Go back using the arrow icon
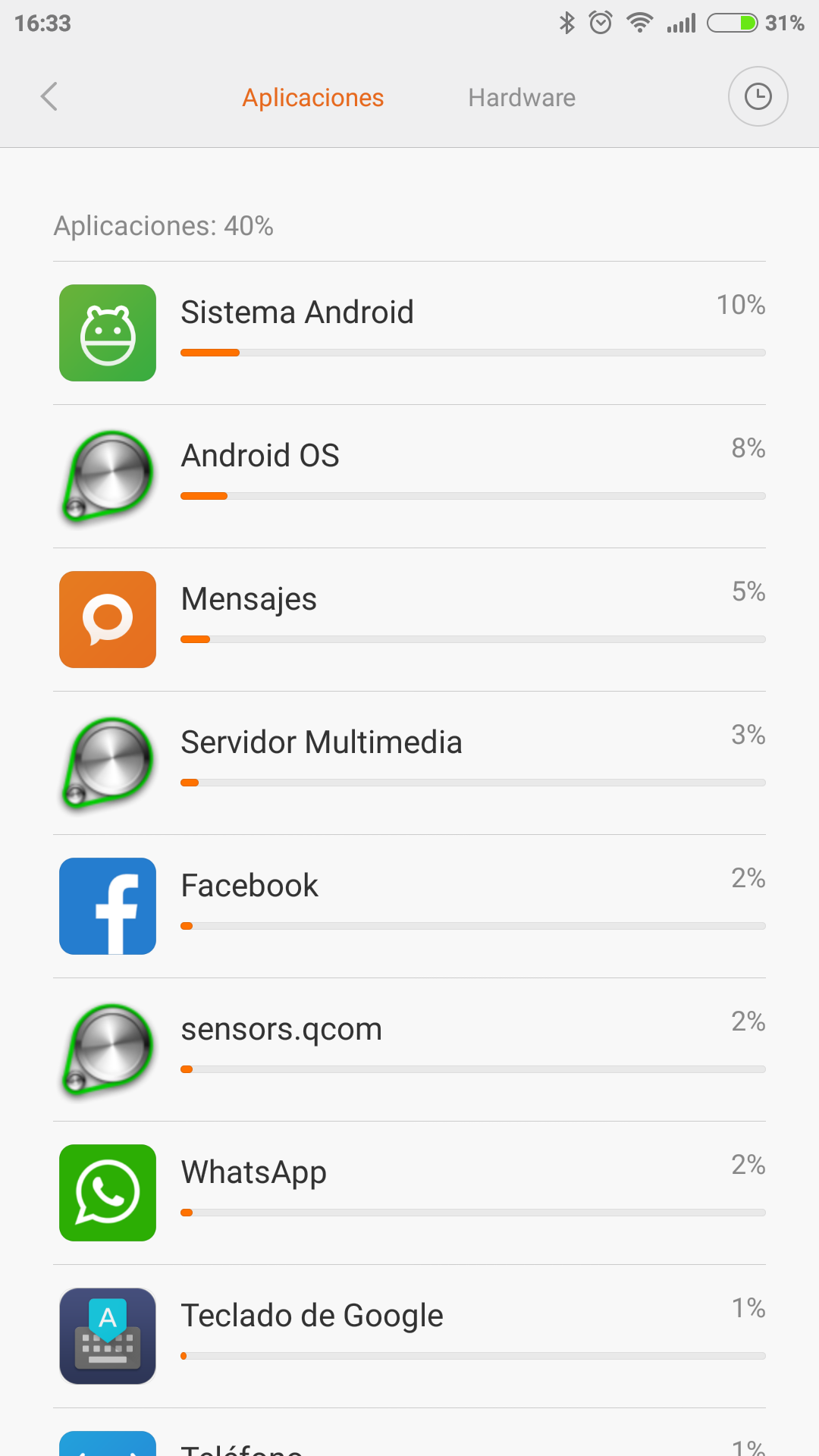 49,97
